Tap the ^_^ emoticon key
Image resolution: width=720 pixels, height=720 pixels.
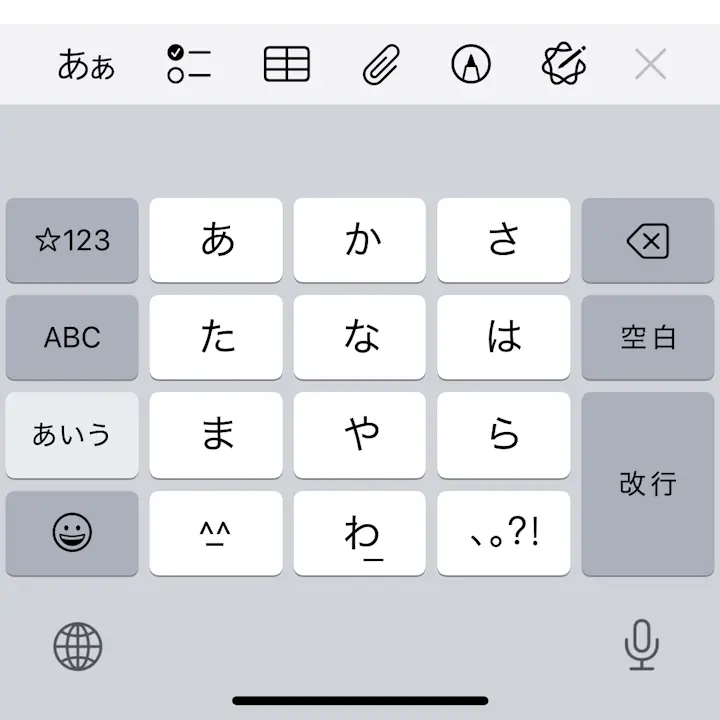[216, 533]
